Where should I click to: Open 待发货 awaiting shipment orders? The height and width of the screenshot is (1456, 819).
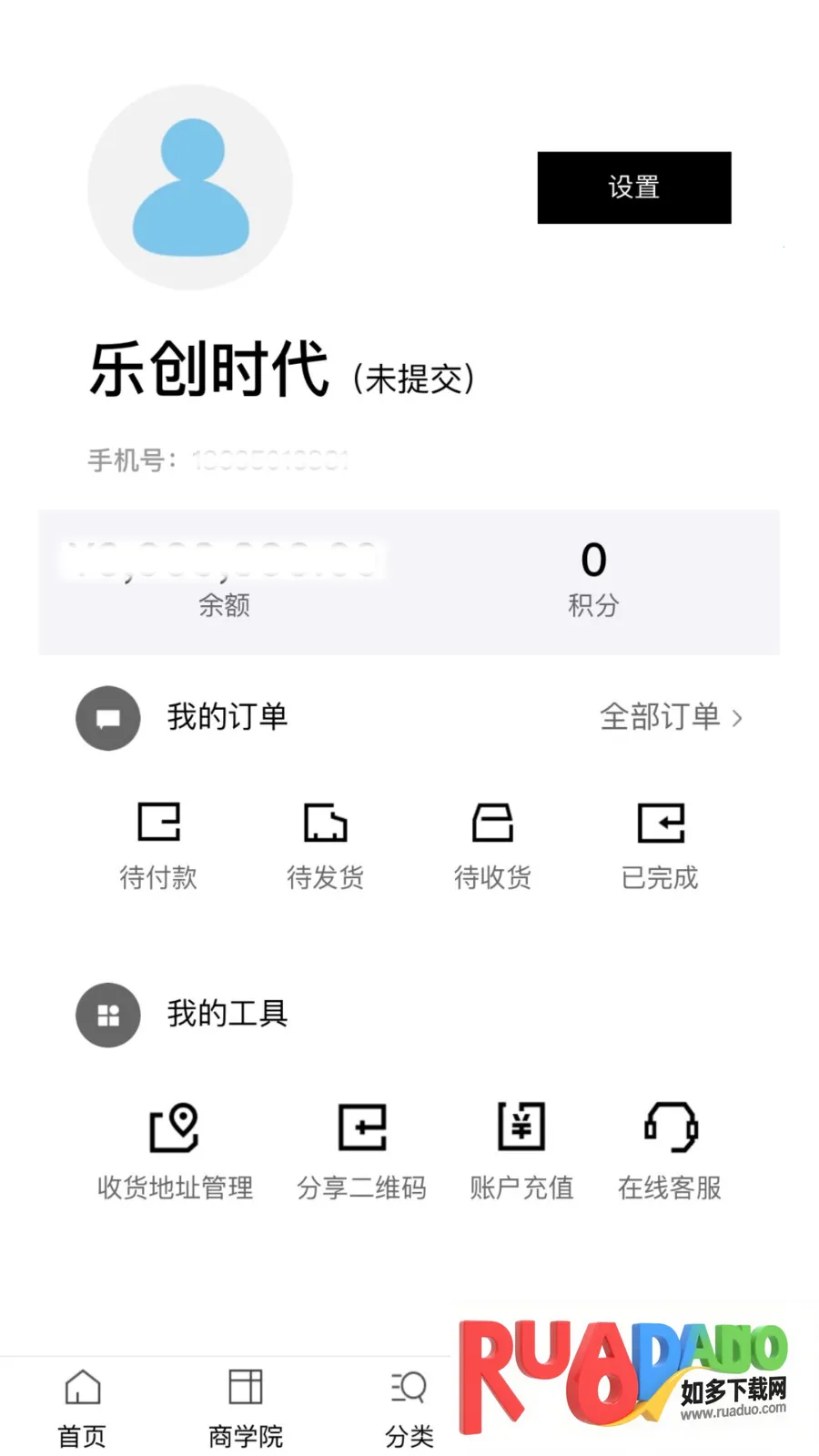[325, 844]
